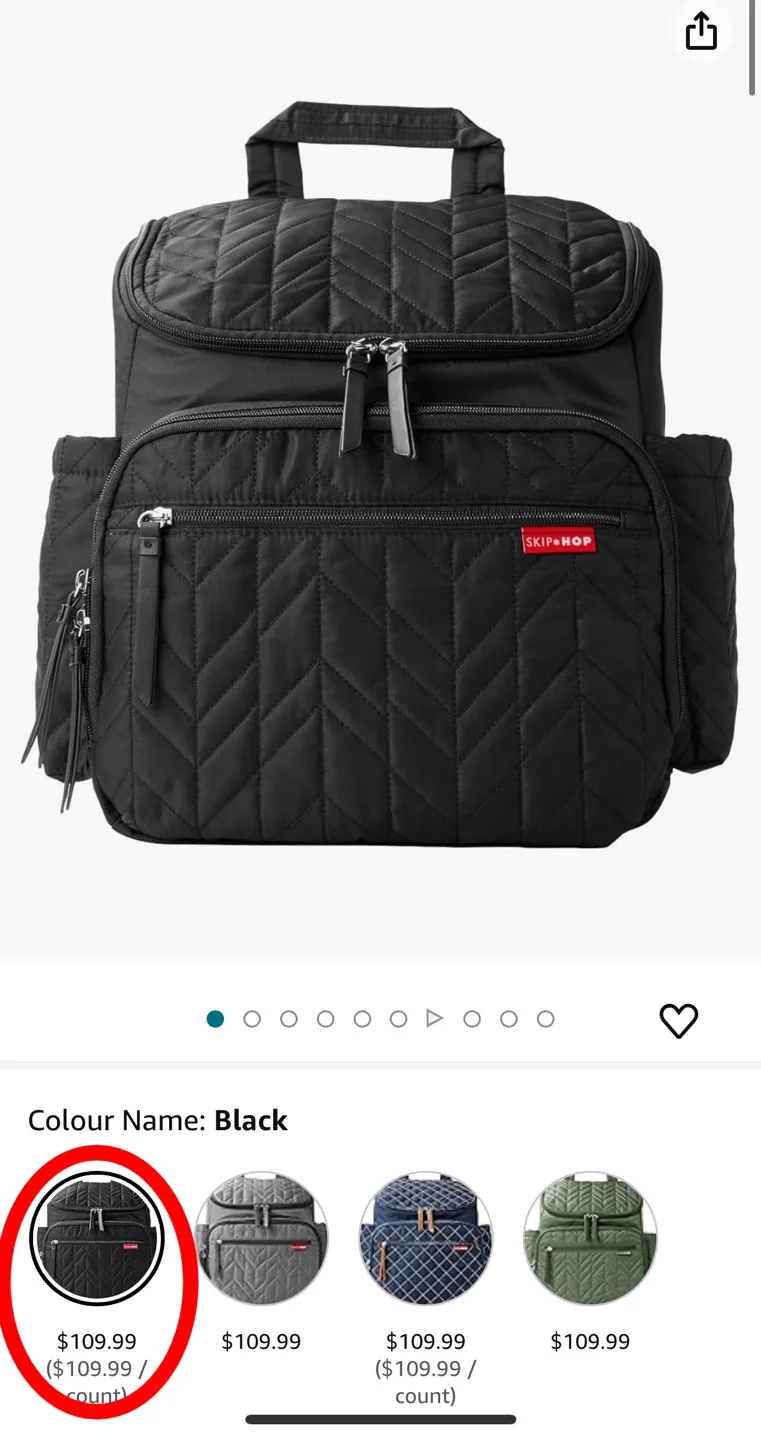
Task: Click the price below the Green option
Action: pos(590,1341)
